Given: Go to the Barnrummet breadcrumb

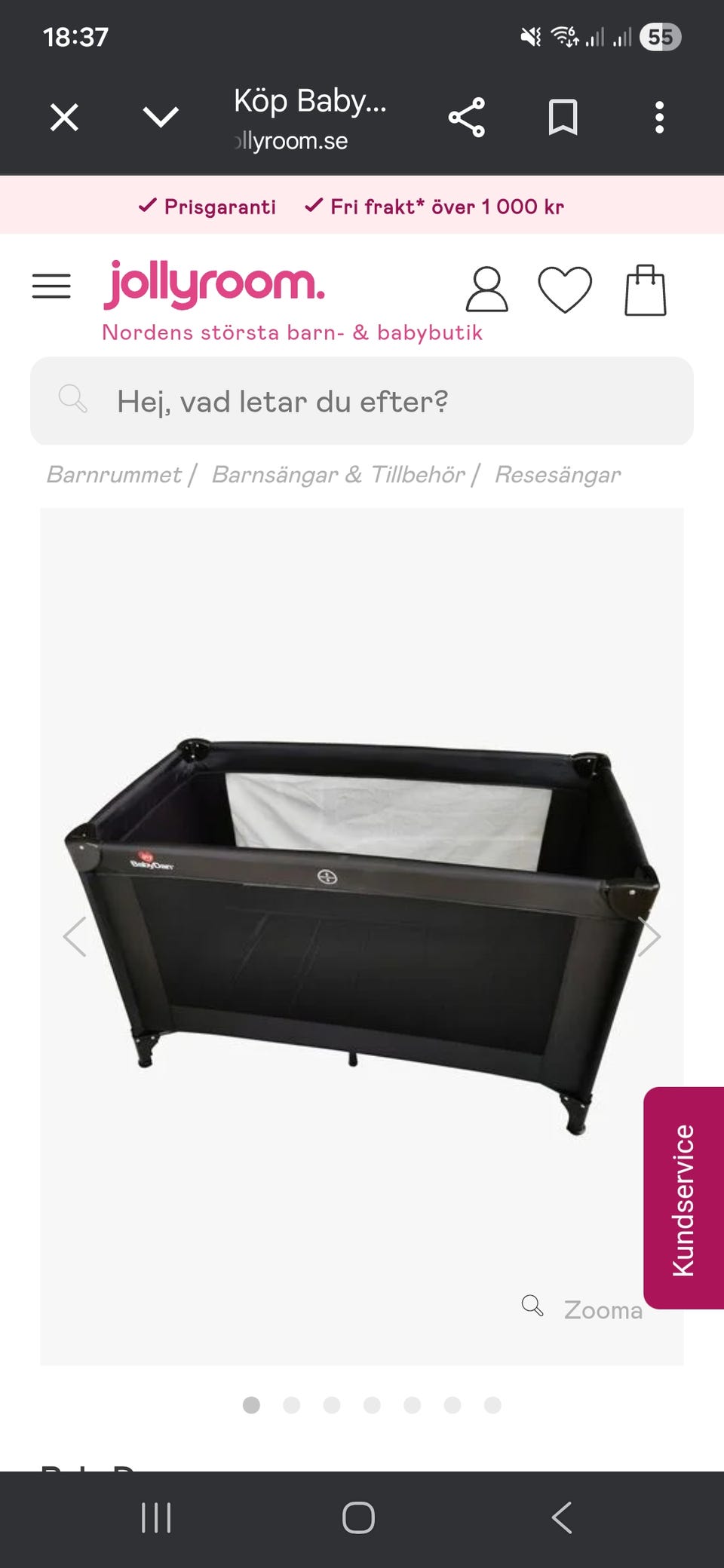Looking at the screenshot, I should coord(114,474).
